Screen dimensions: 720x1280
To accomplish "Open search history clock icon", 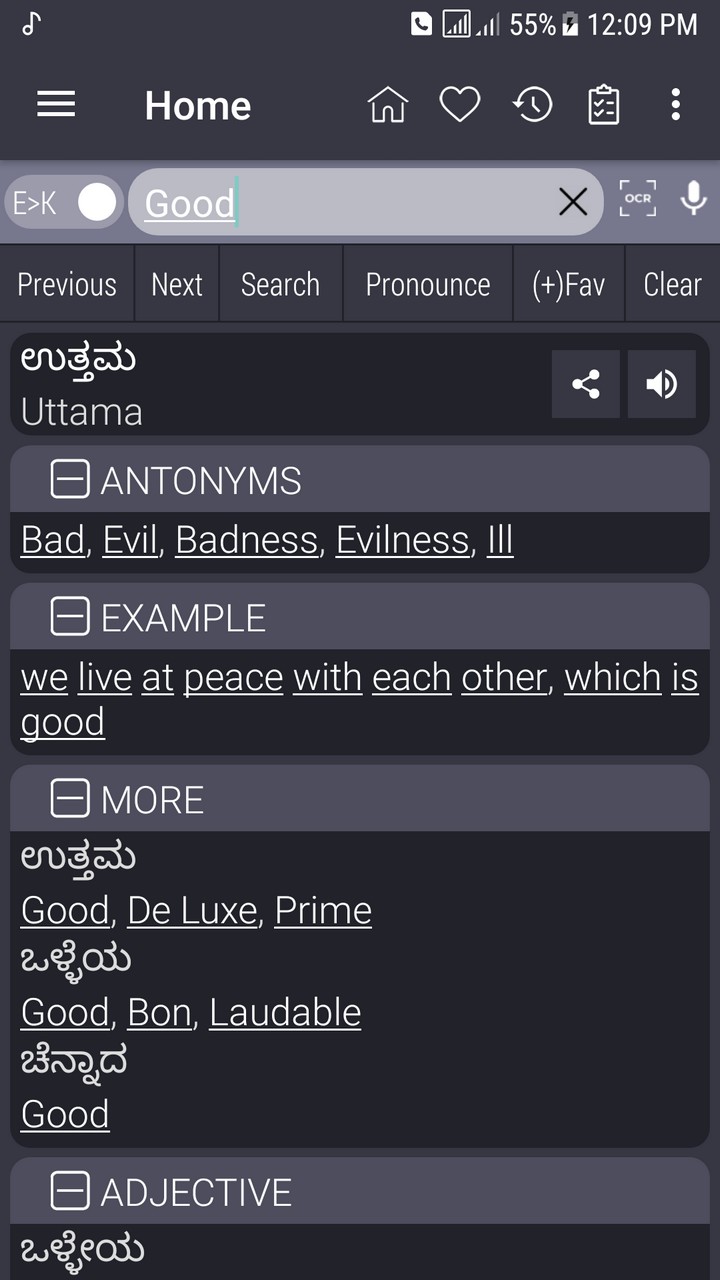I will [x=532, y=104].
